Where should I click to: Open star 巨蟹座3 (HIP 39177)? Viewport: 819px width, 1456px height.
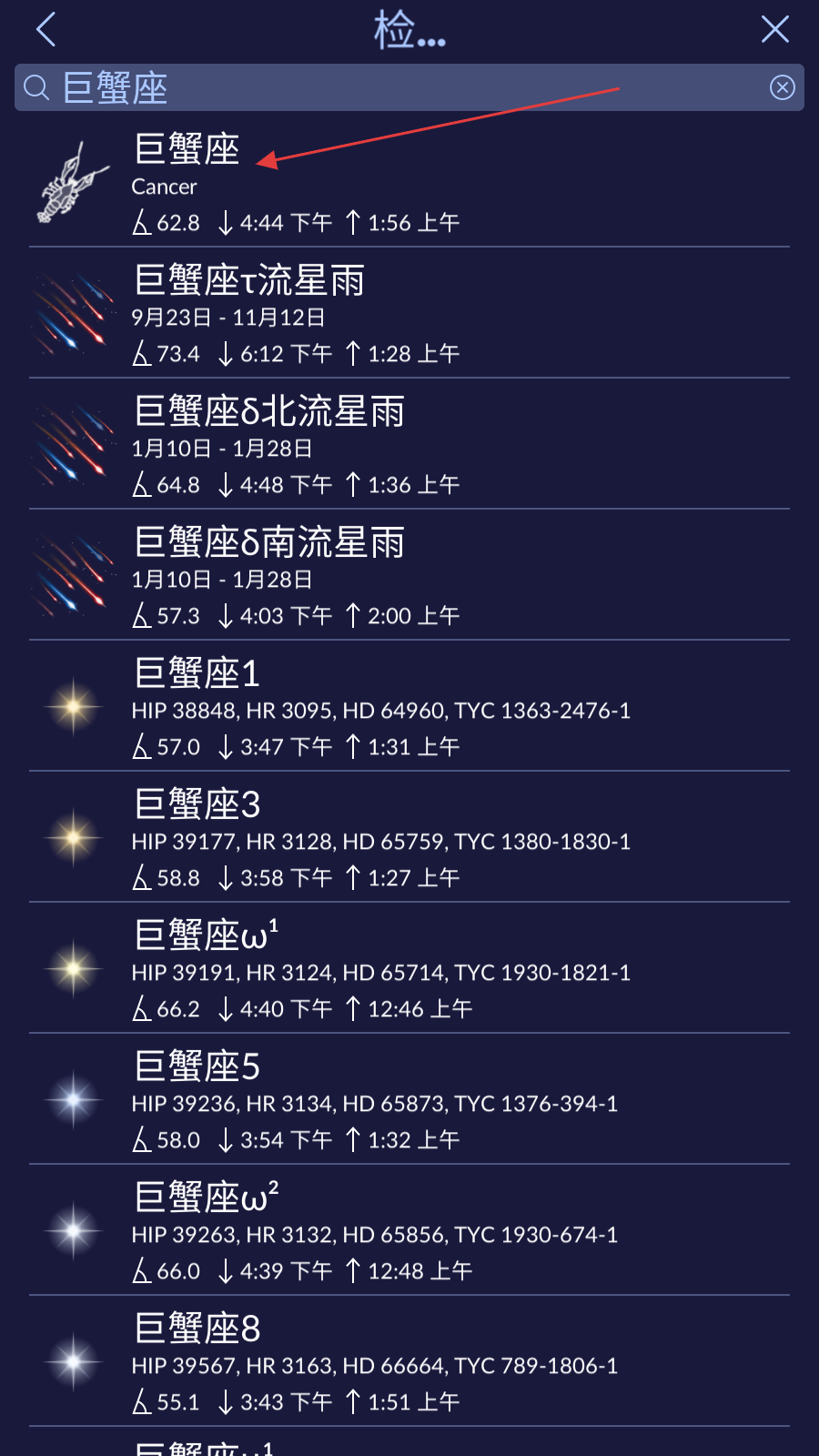click(x=409, y=838)
